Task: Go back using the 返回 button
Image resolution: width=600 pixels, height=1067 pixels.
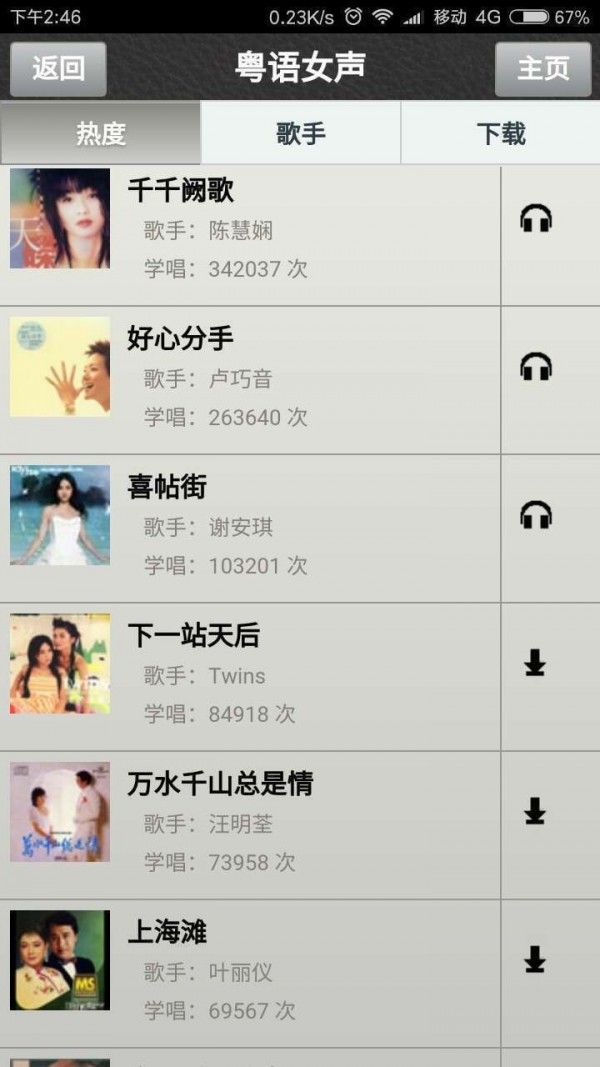Action: coord(58,68)
